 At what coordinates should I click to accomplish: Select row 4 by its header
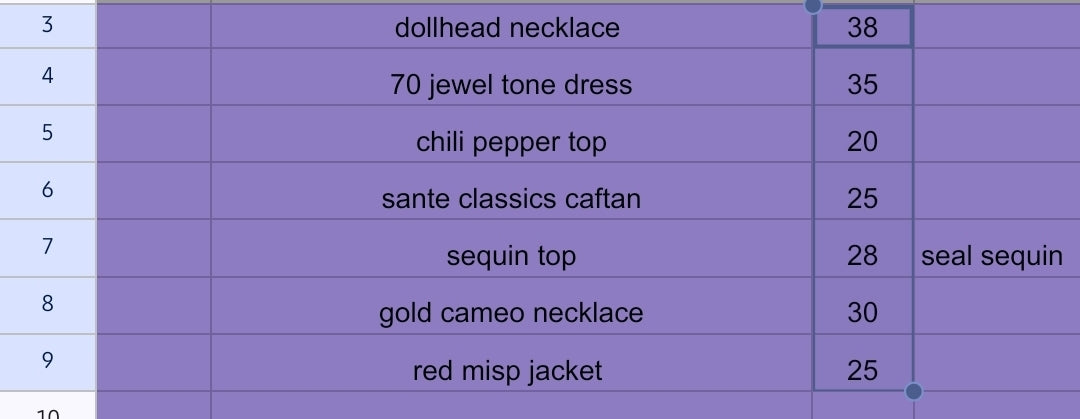coord(47,76)
